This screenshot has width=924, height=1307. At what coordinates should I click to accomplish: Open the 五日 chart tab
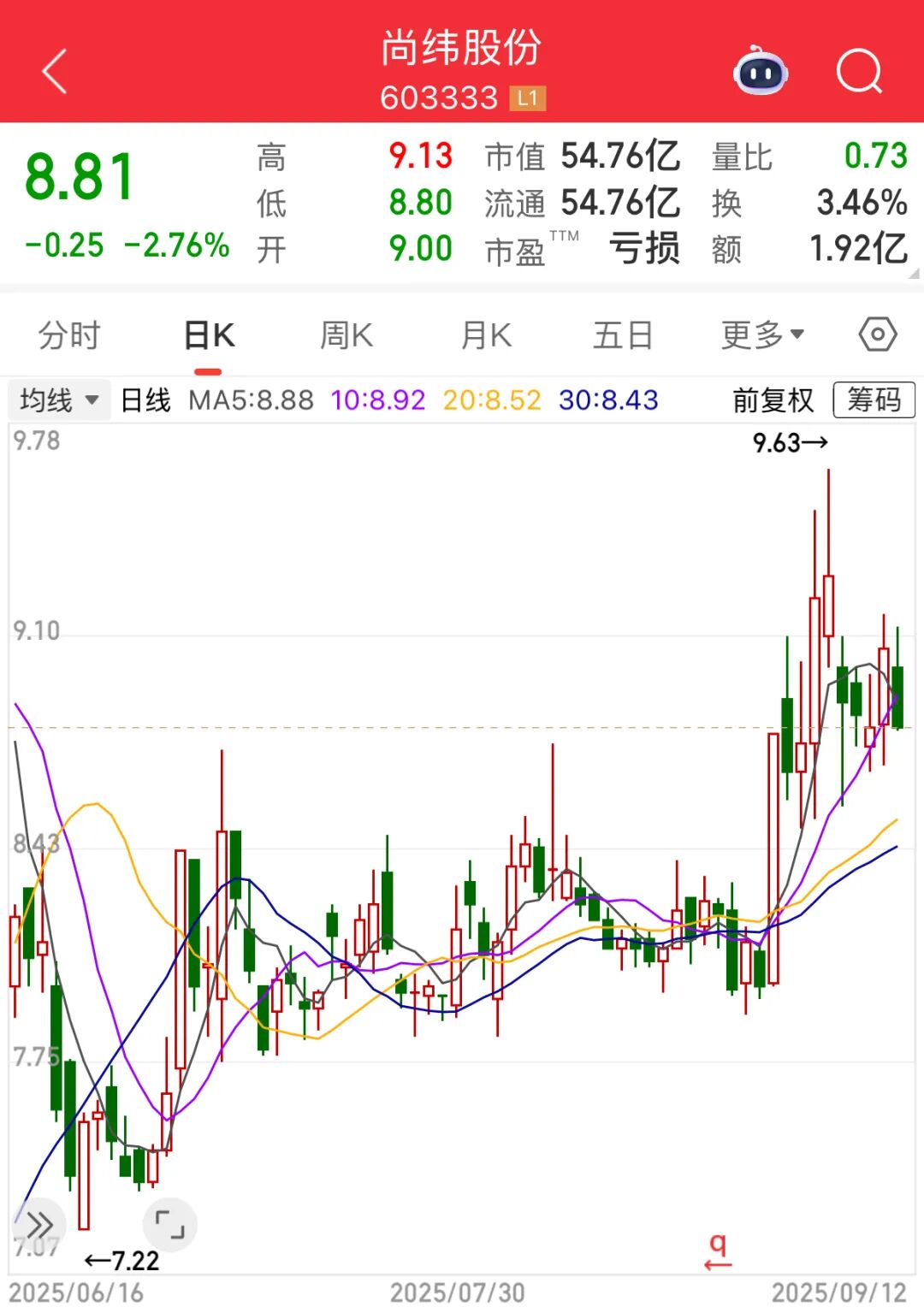[x=623, y=335]
